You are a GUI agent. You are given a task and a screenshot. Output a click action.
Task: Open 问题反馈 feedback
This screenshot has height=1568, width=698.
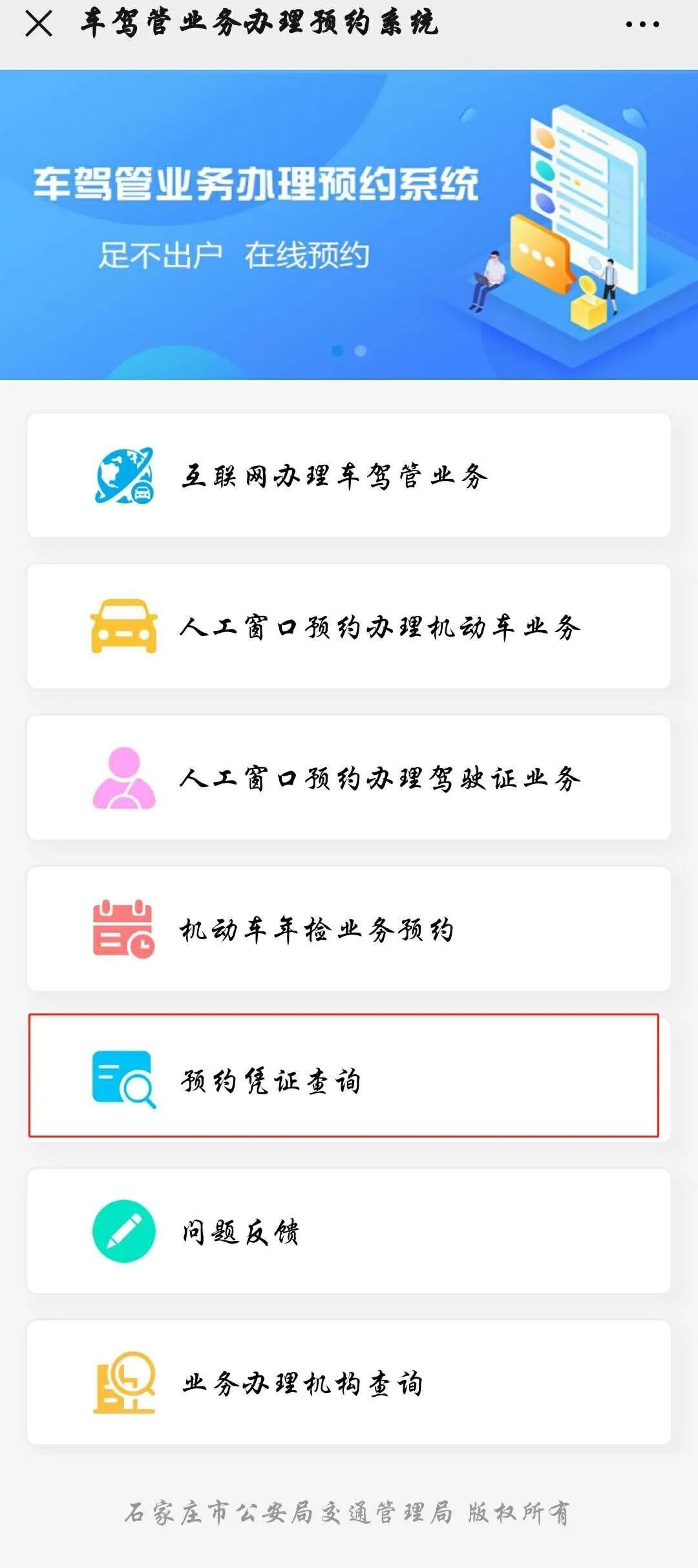tap(348, 1231)
